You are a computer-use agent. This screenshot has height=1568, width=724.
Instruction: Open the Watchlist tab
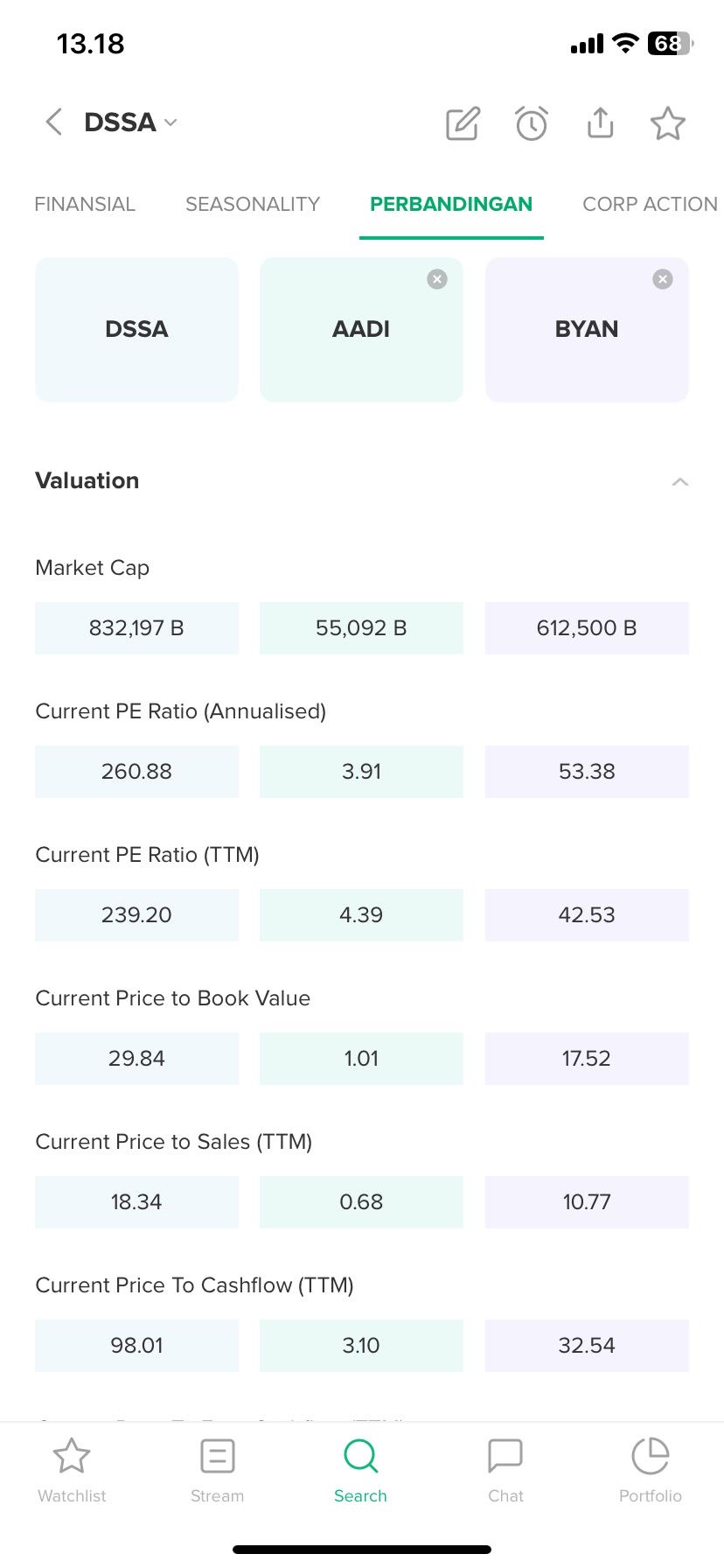tap(72, 1471)
